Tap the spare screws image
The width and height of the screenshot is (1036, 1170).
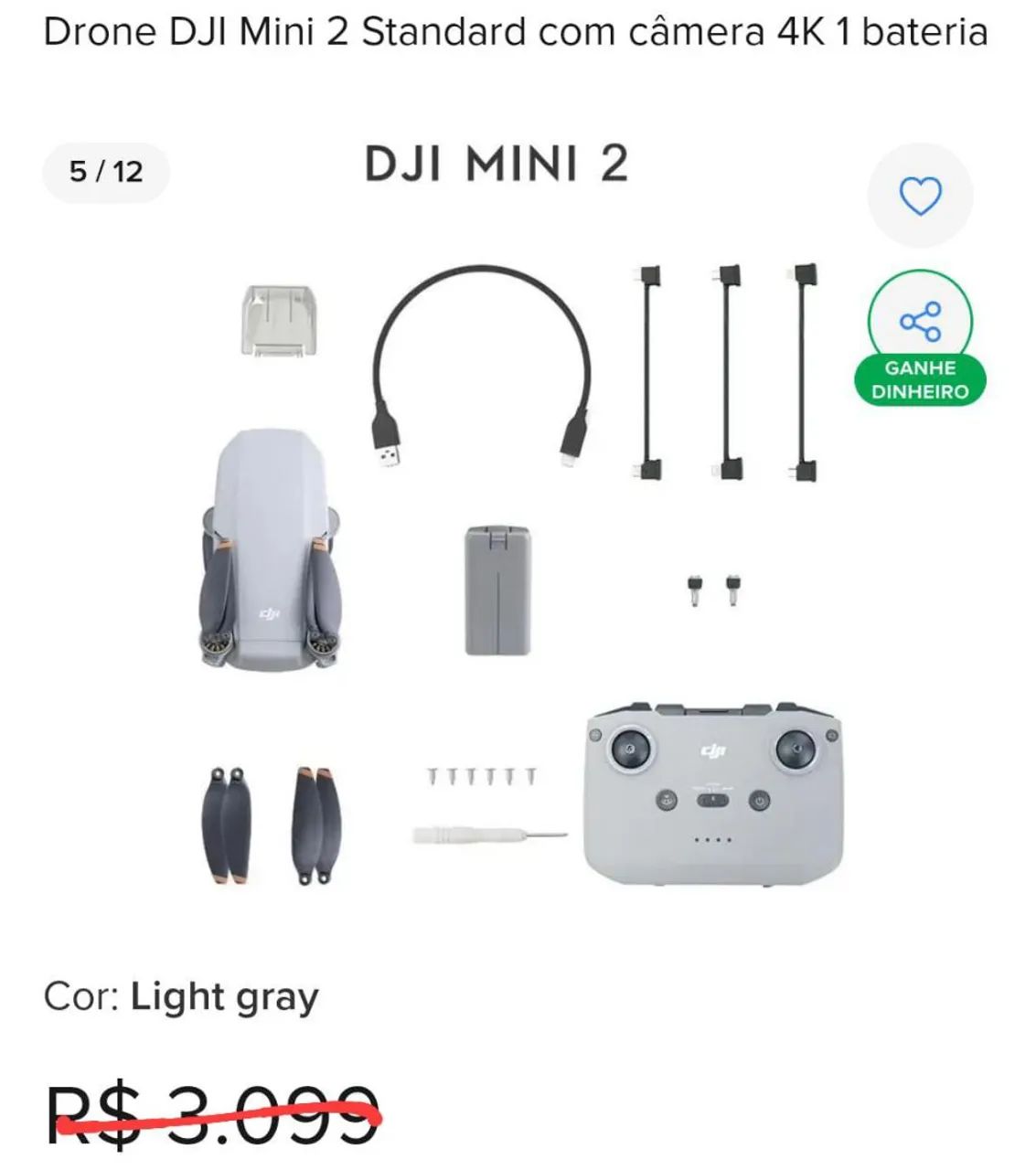point(480,777)
